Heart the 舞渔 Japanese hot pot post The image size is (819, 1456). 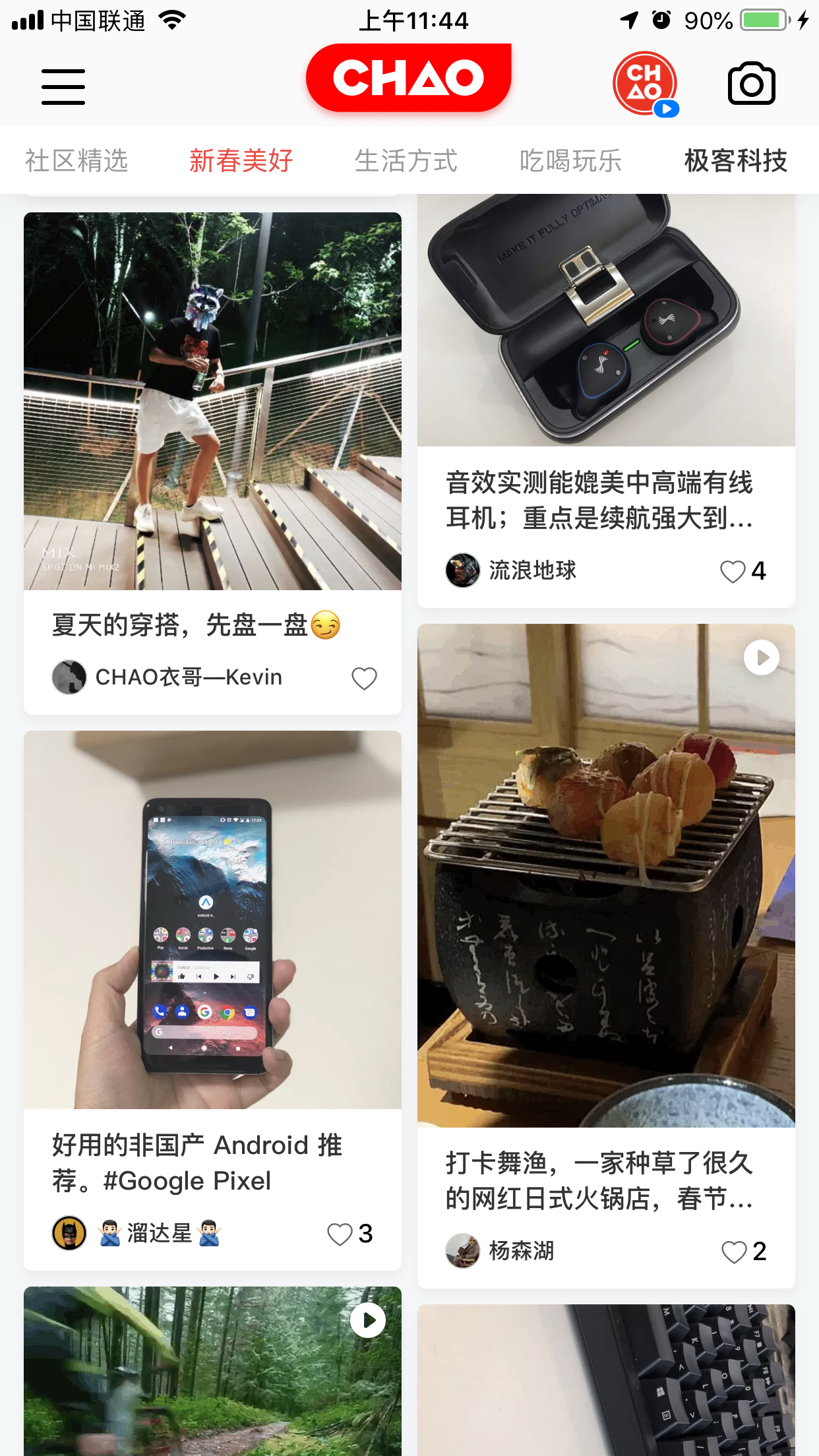pyautogui.click(x=735, y=1251)
